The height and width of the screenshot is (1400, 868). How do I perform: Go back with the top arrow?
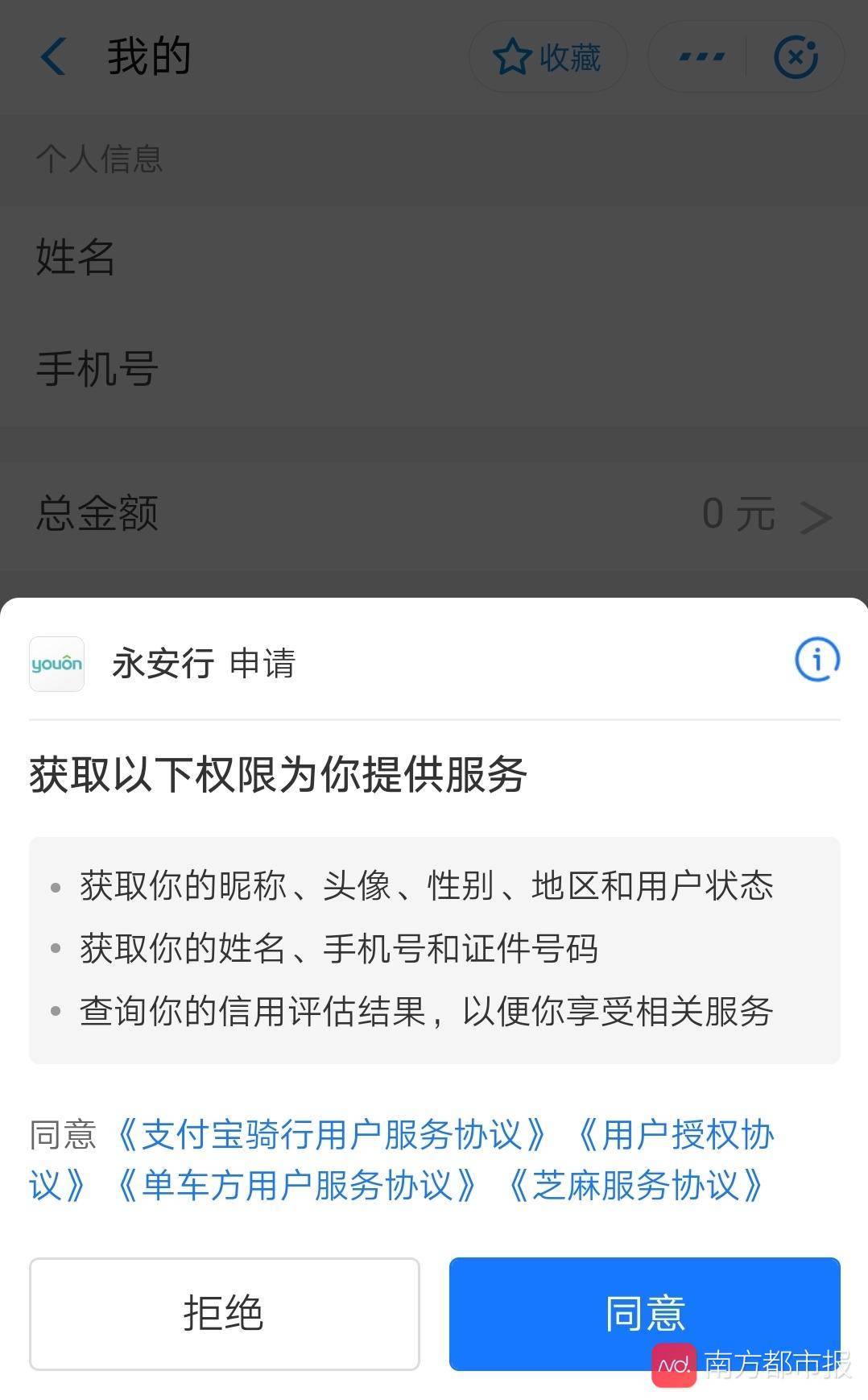(x=53, y=57)
